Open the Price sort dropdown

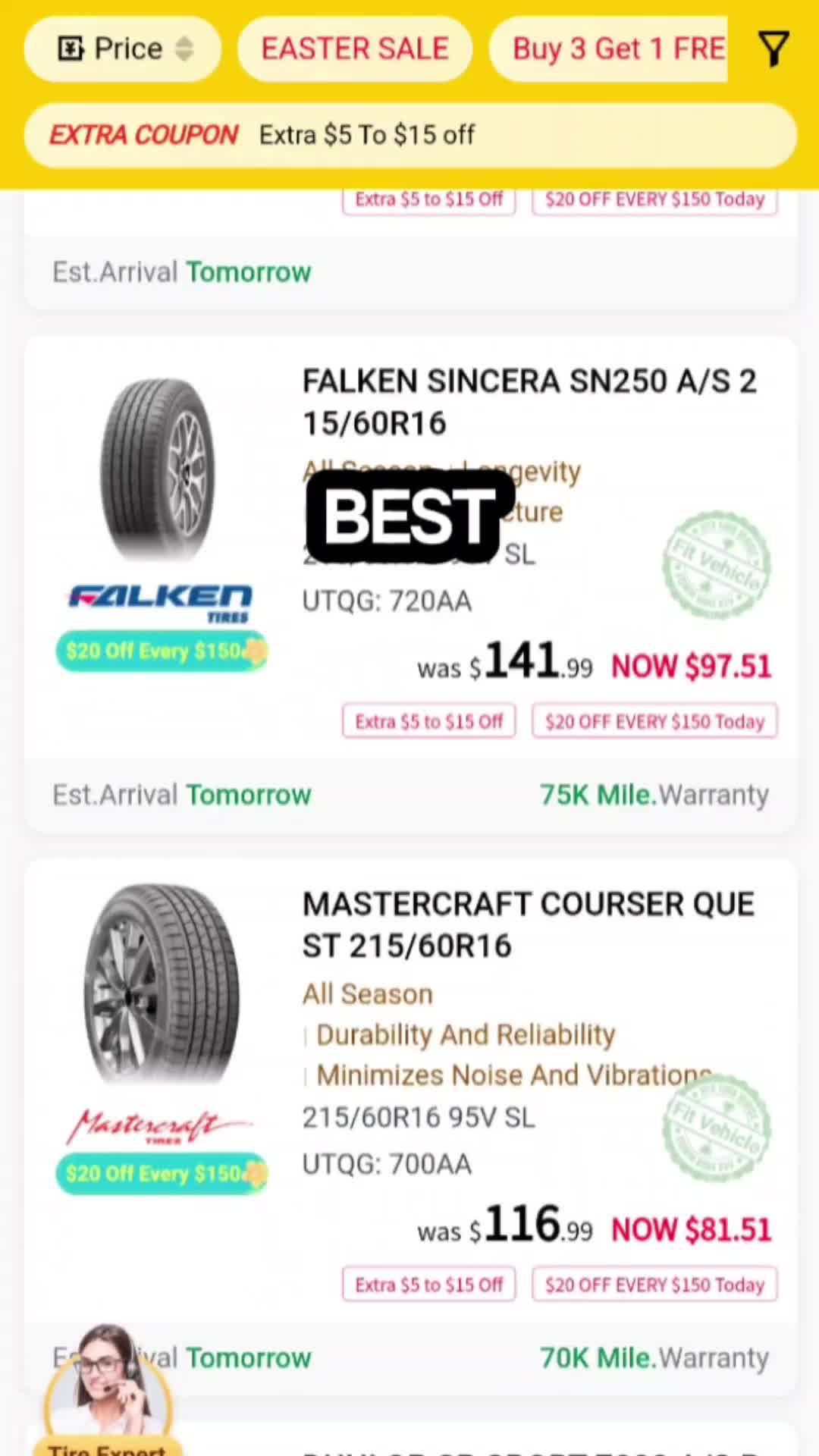coord(121,48)
